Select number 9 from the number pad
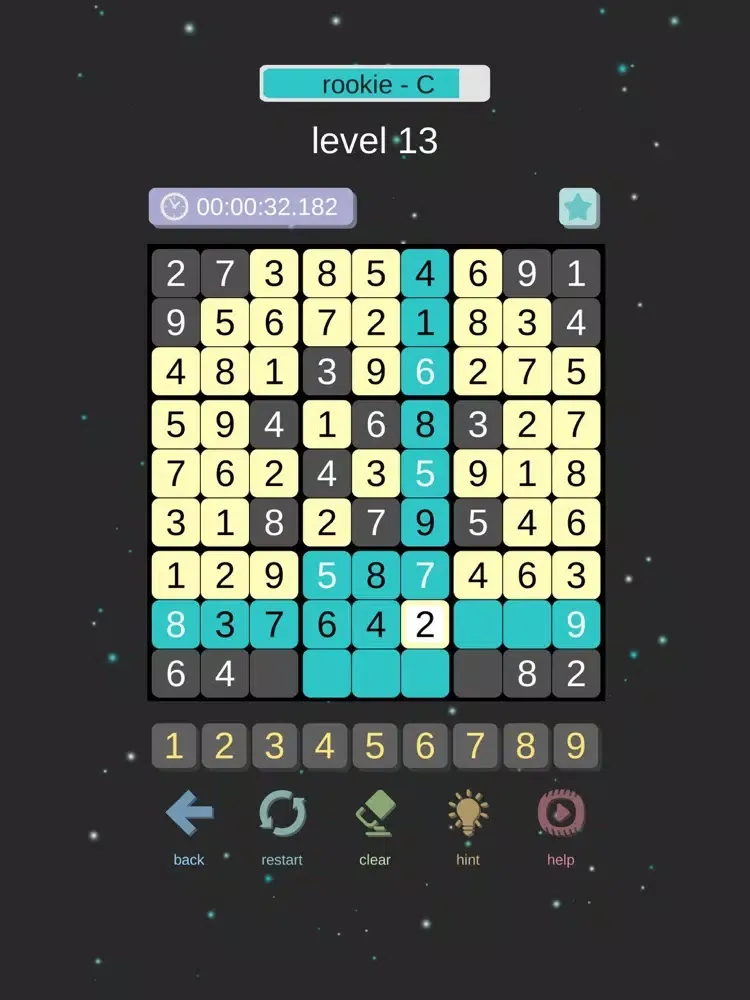The image size is (750, 1000). coord(576,745)
